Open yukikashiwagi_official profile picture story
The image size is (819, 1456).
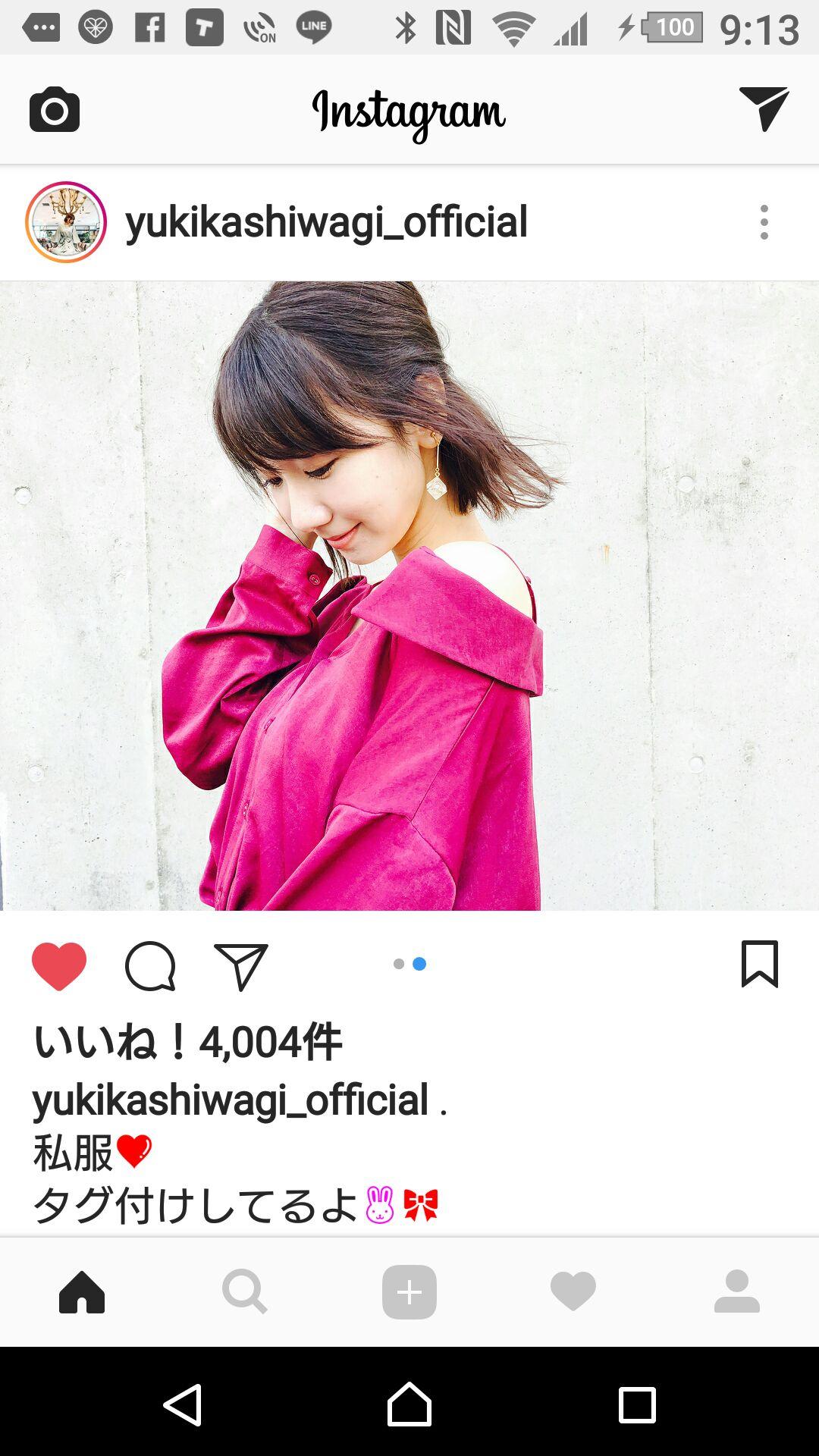(66, 222)
